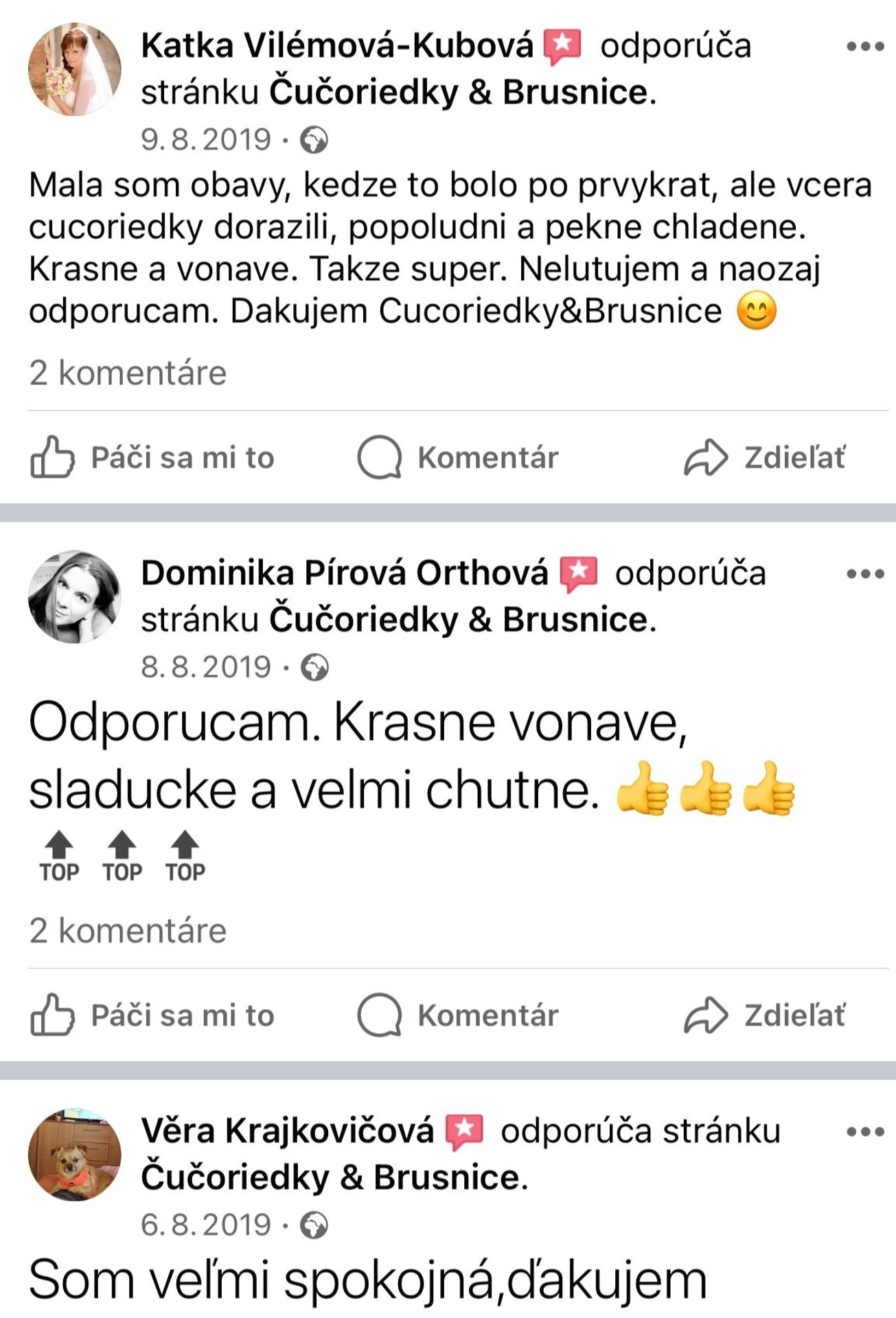The width and height of the screenshot is (896, 1318).
Task: Share Dominika Pírová Orthová's recommendation
Action: point(764,1015)
